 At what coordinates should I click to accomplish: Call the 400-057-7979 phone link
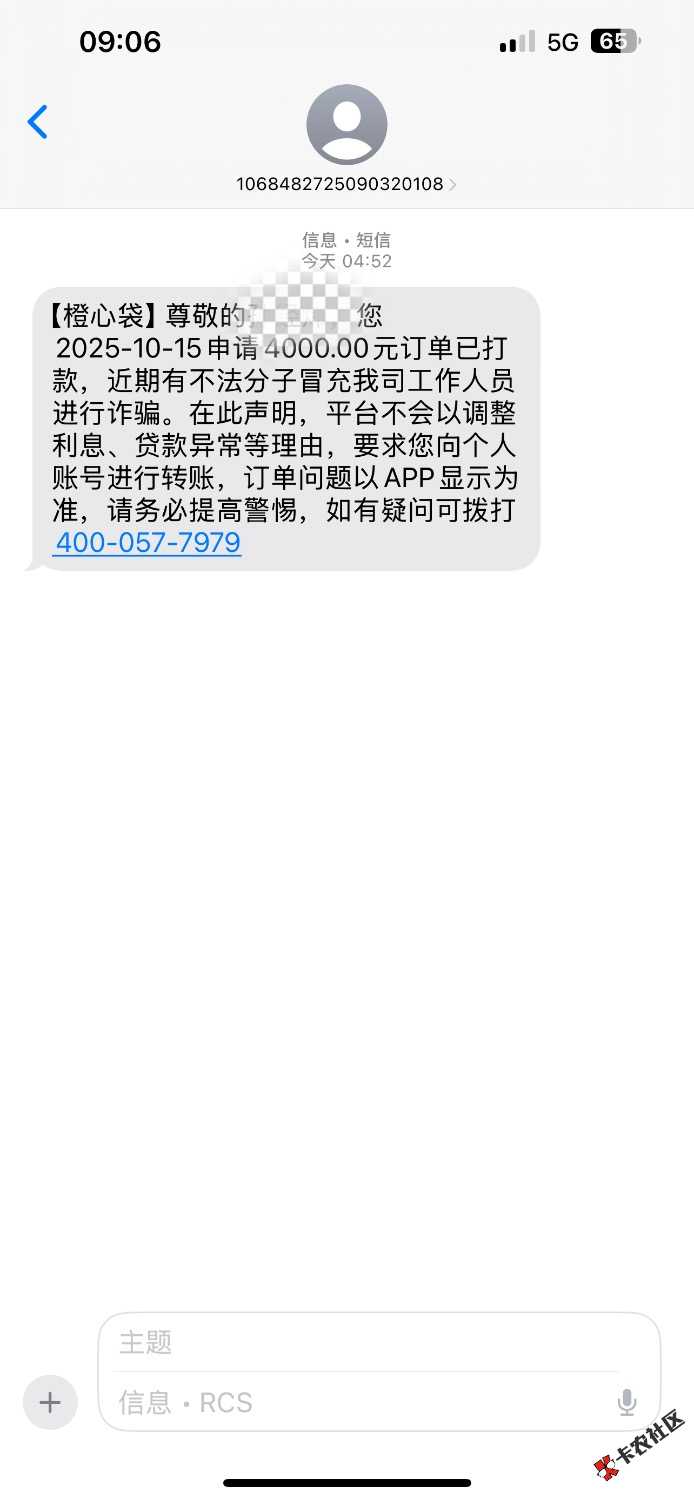coord(148,543)
